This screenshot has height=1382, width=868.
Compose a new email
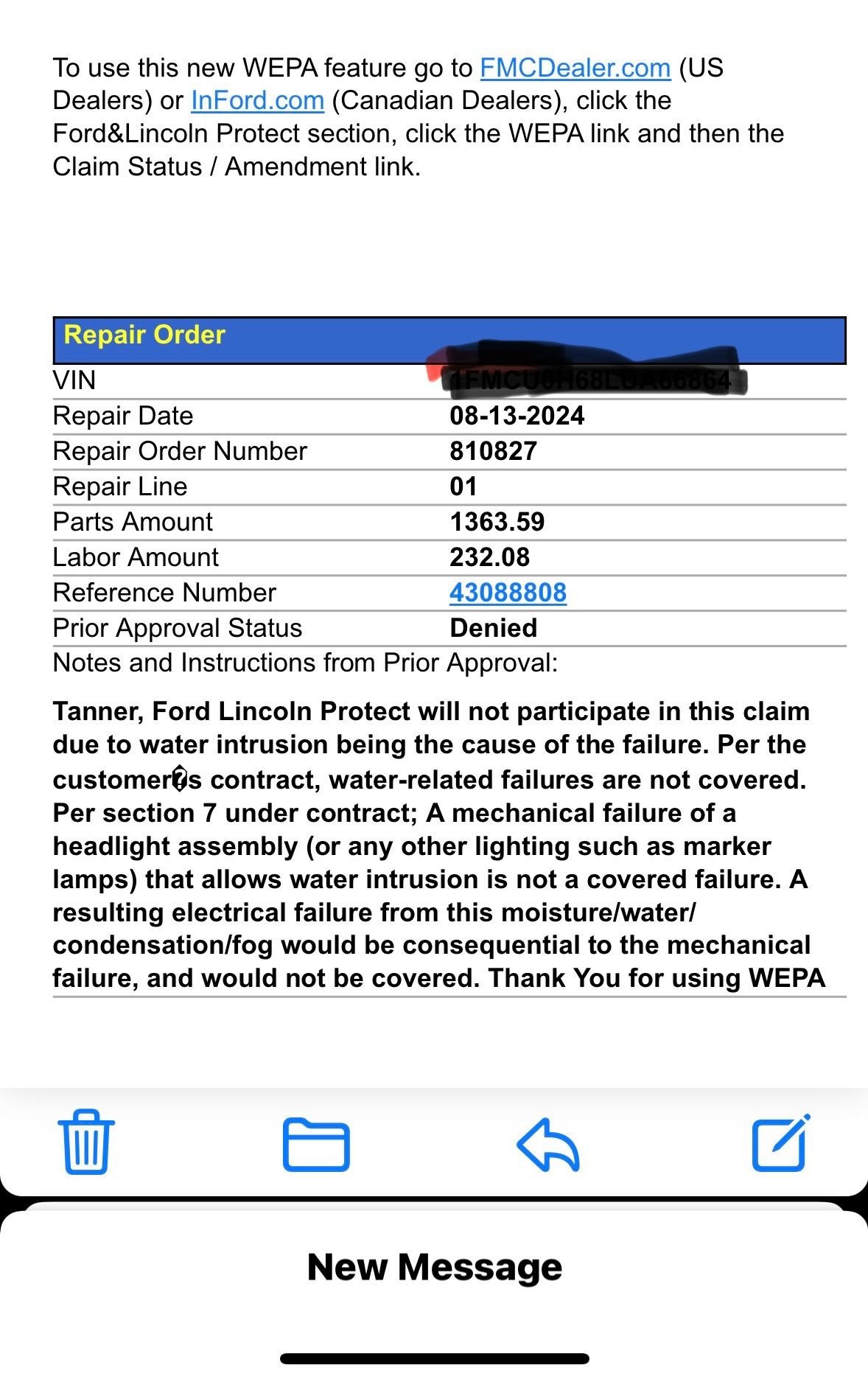tap(780, 1142)
